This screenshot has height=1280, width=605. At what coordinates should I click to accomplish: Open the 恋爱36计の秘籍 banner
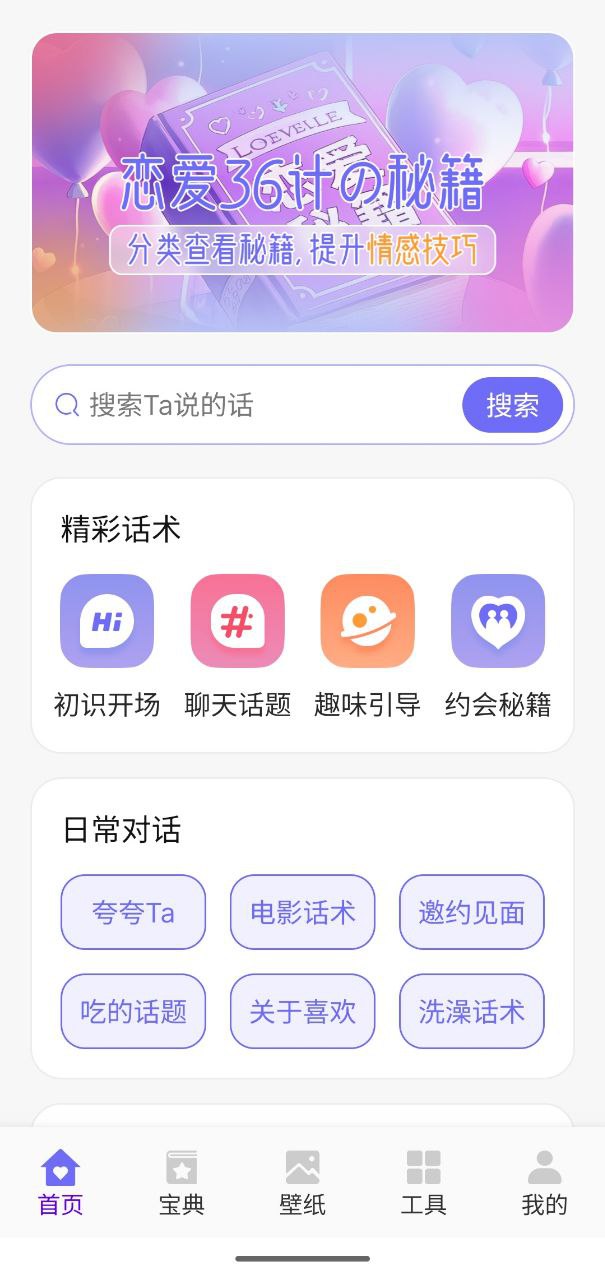302,182
